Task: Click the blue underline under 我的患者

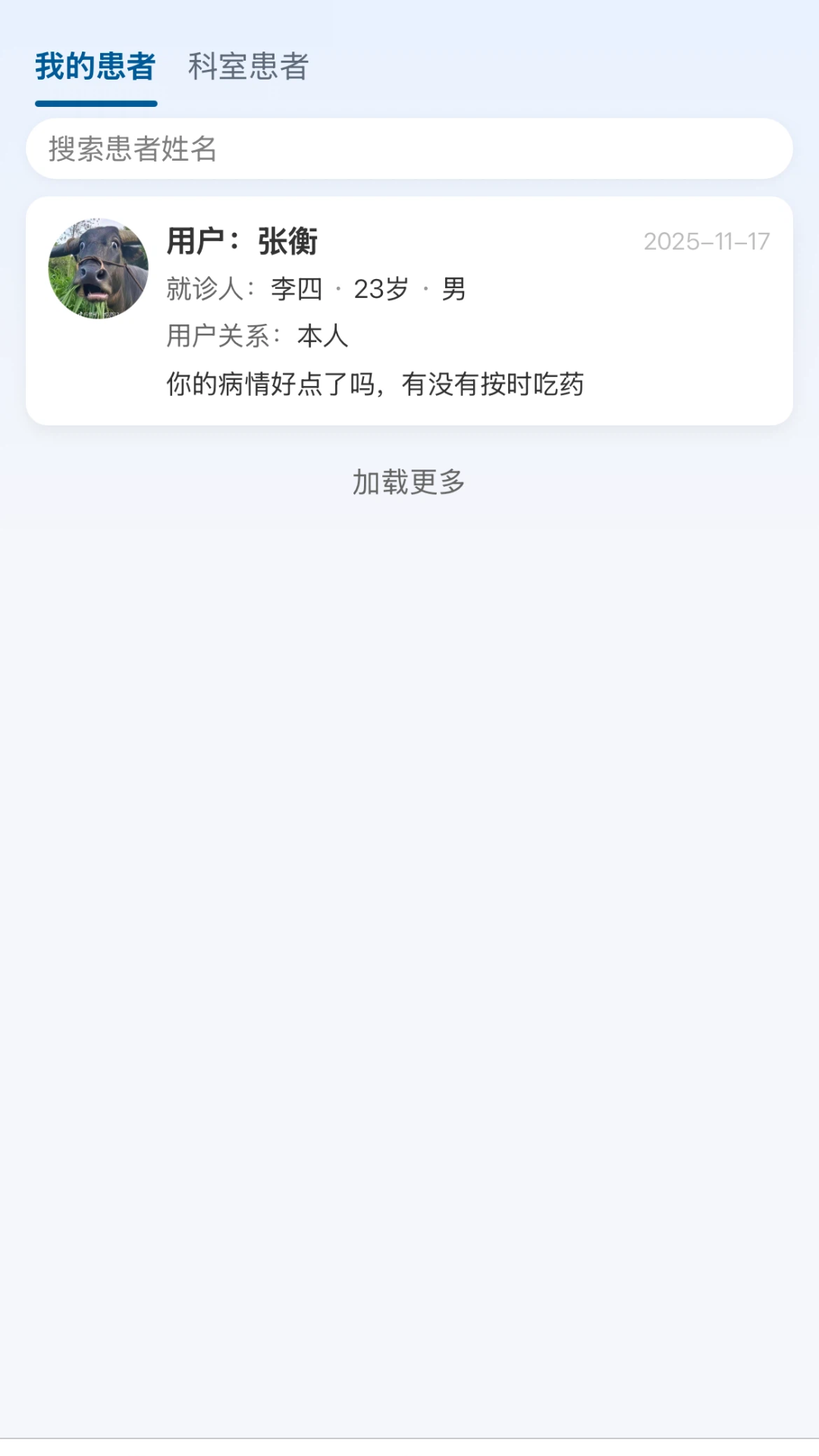Action: [x=96, y=101]
